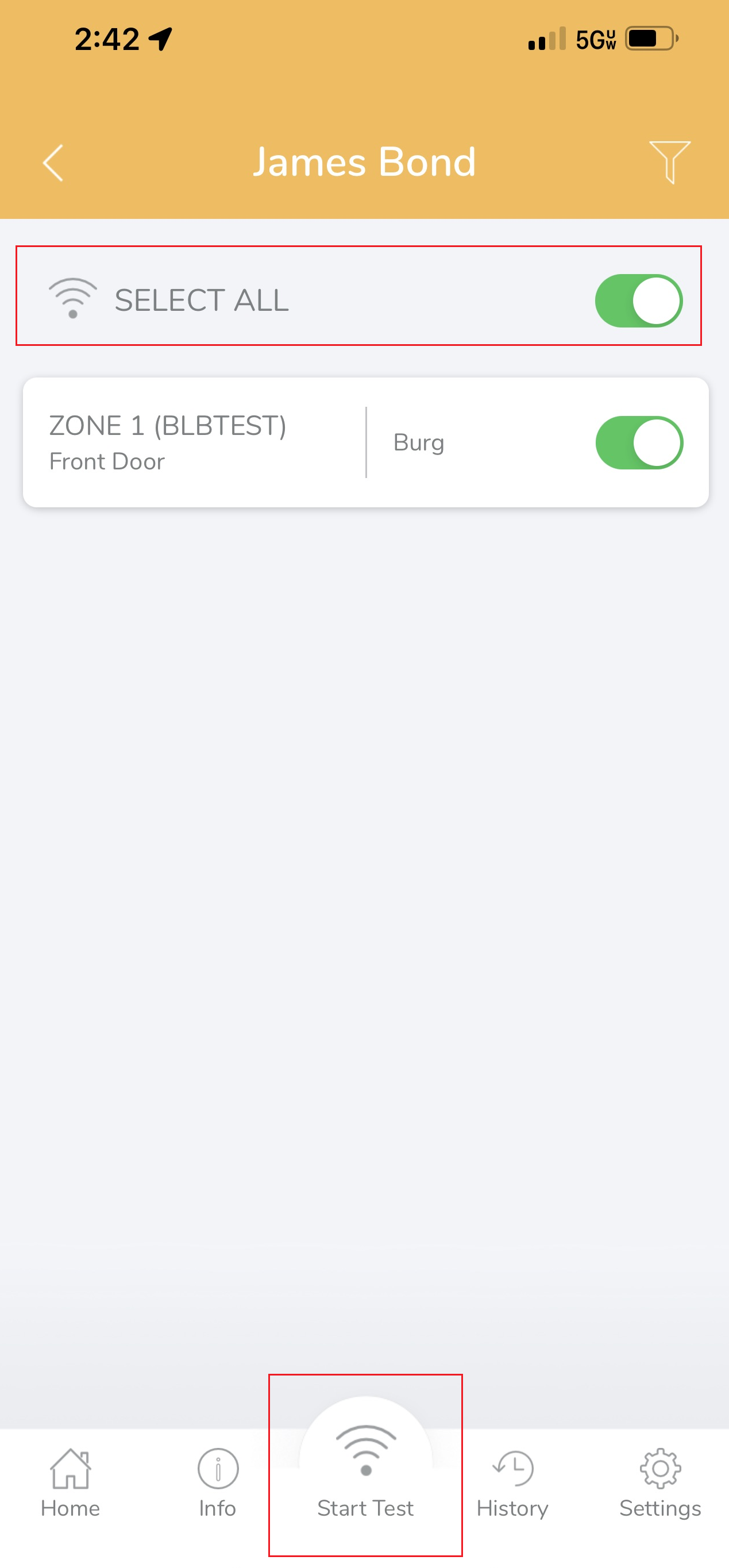Disable the Zone 1 Front Door switch
This screenshot has height=1568, width=729.
[x=639, y=442]
